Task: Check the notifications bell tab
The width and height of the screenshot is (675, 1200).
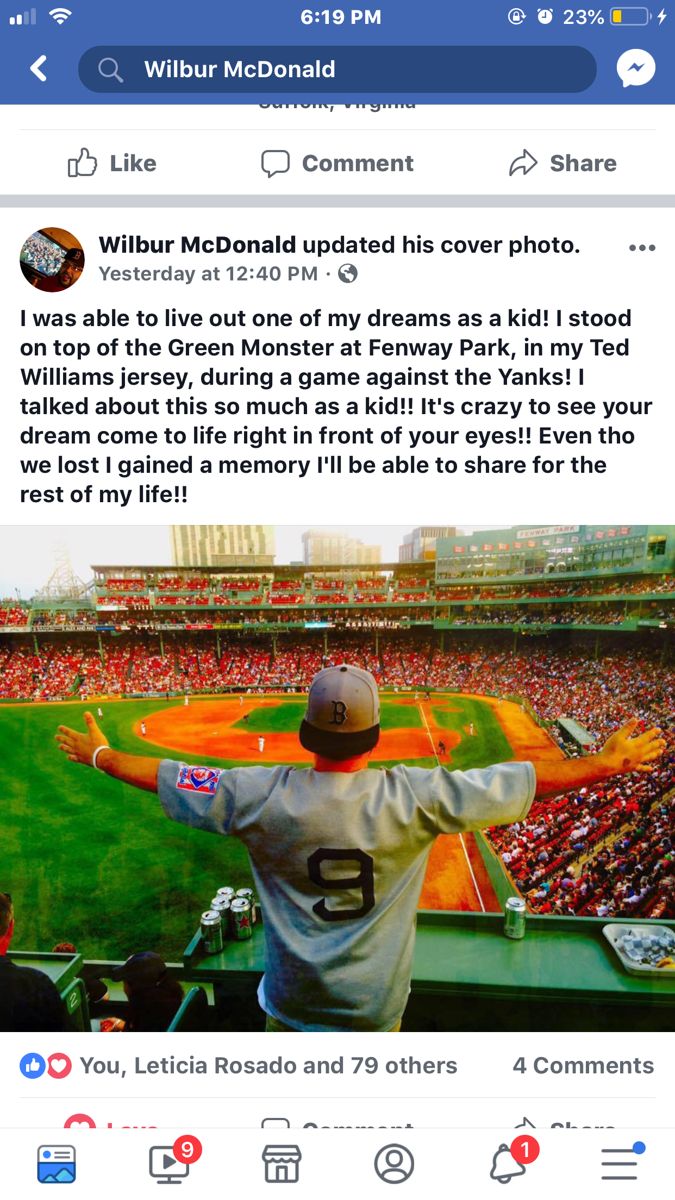Action: tap(507, 1164)
